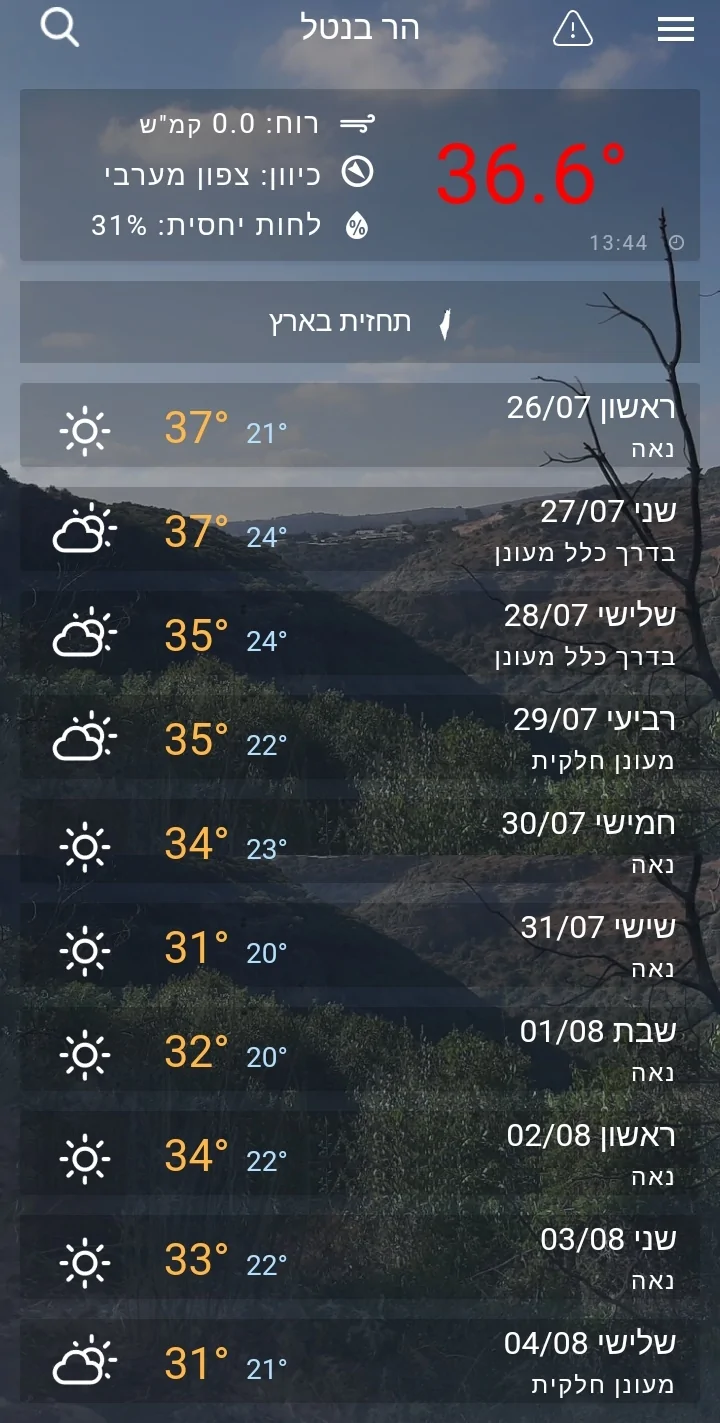Open the forecast row for ראשון 26/07
Image resolution: width=720 pixels, height=1423 pixels.
pos(360,426)
